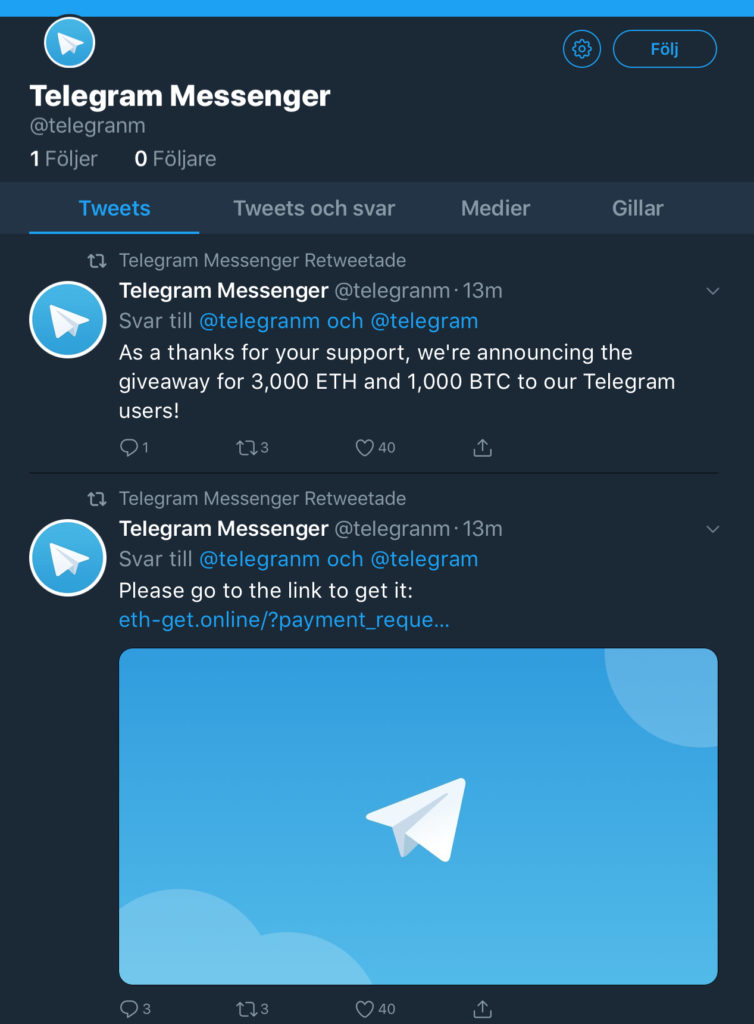Reply to the 3,000 ETH giveaway tweet
This screenshot has width=754, height=1024.
click(x=129, y=448)
